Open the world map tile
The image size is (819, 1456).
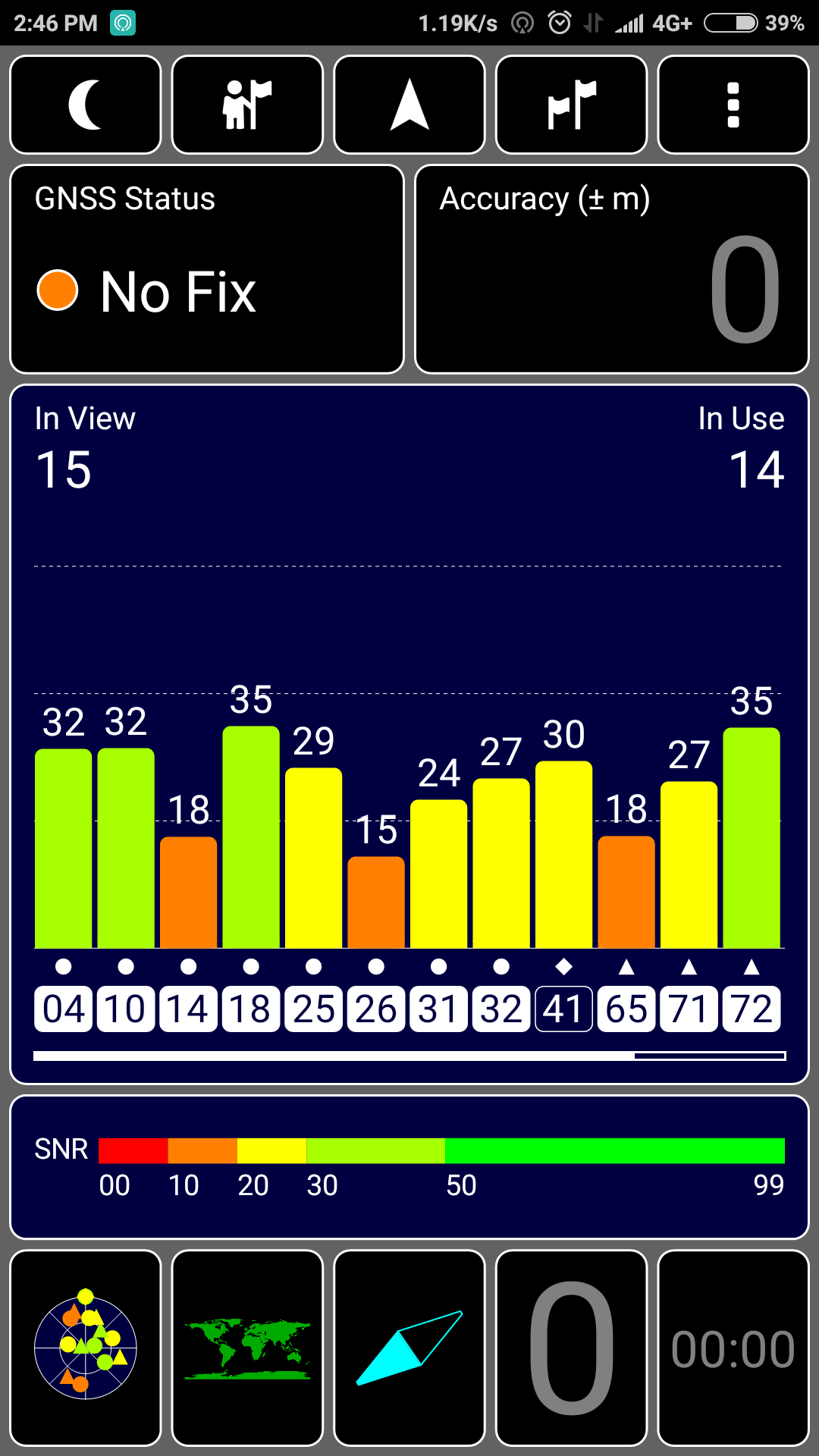coord(247,1348)
